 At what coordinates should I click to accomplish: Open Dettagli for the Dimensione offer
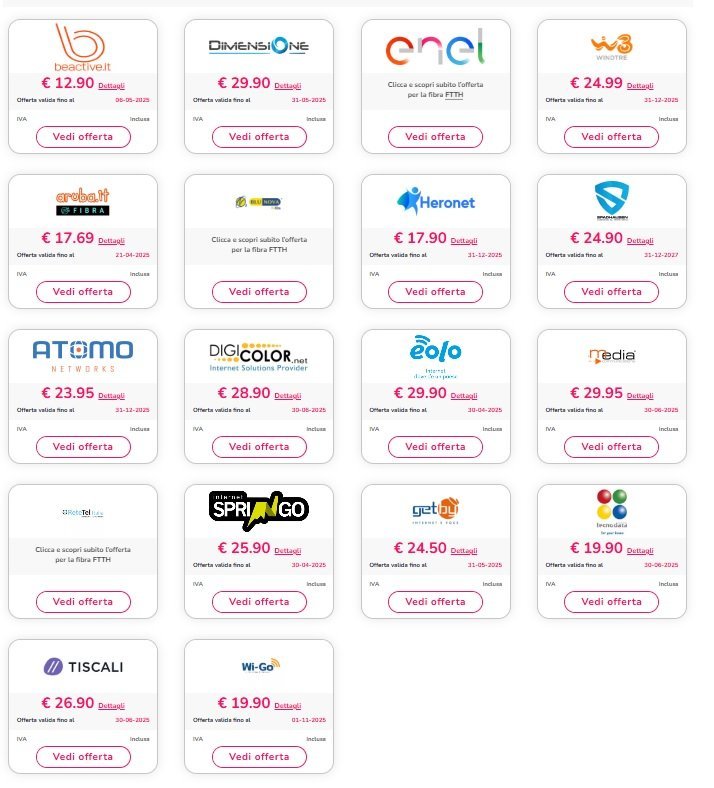click(x=287, y=86)
